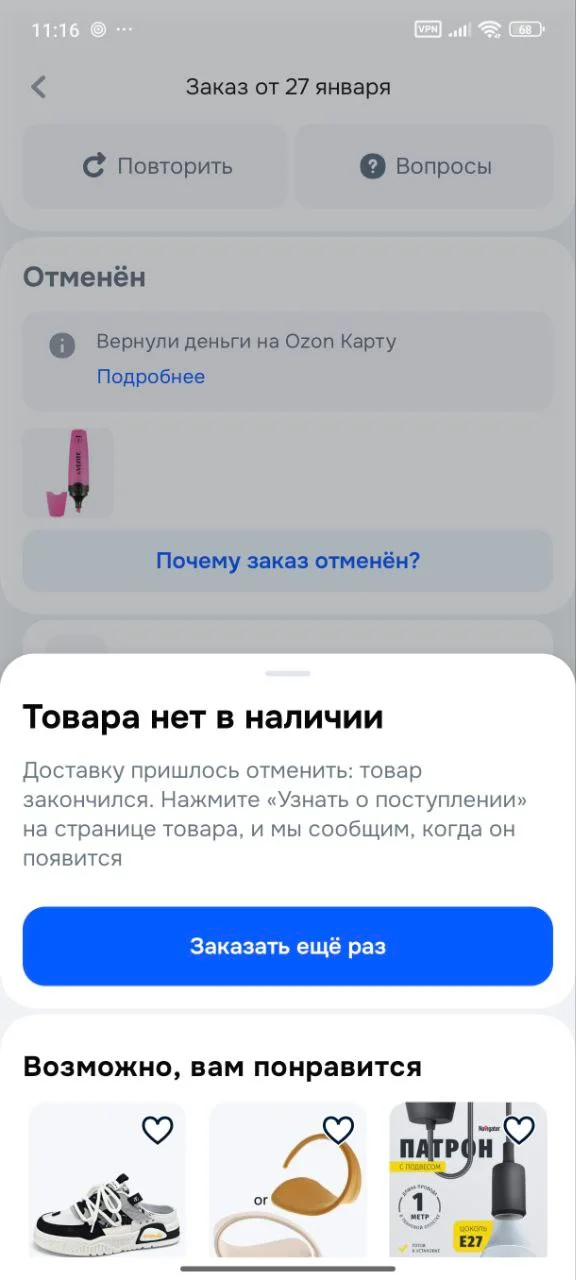Tap the bottom sheet drag handle
576x1280 pixels.
288,673
